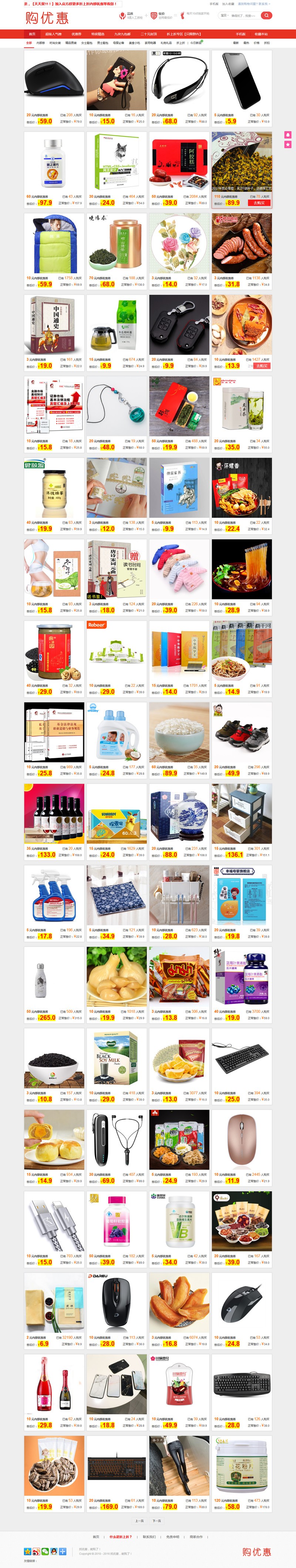Go to previous page with 上一页
The height and width of the screenshot is (1568, 296).
pos(139,1521)
